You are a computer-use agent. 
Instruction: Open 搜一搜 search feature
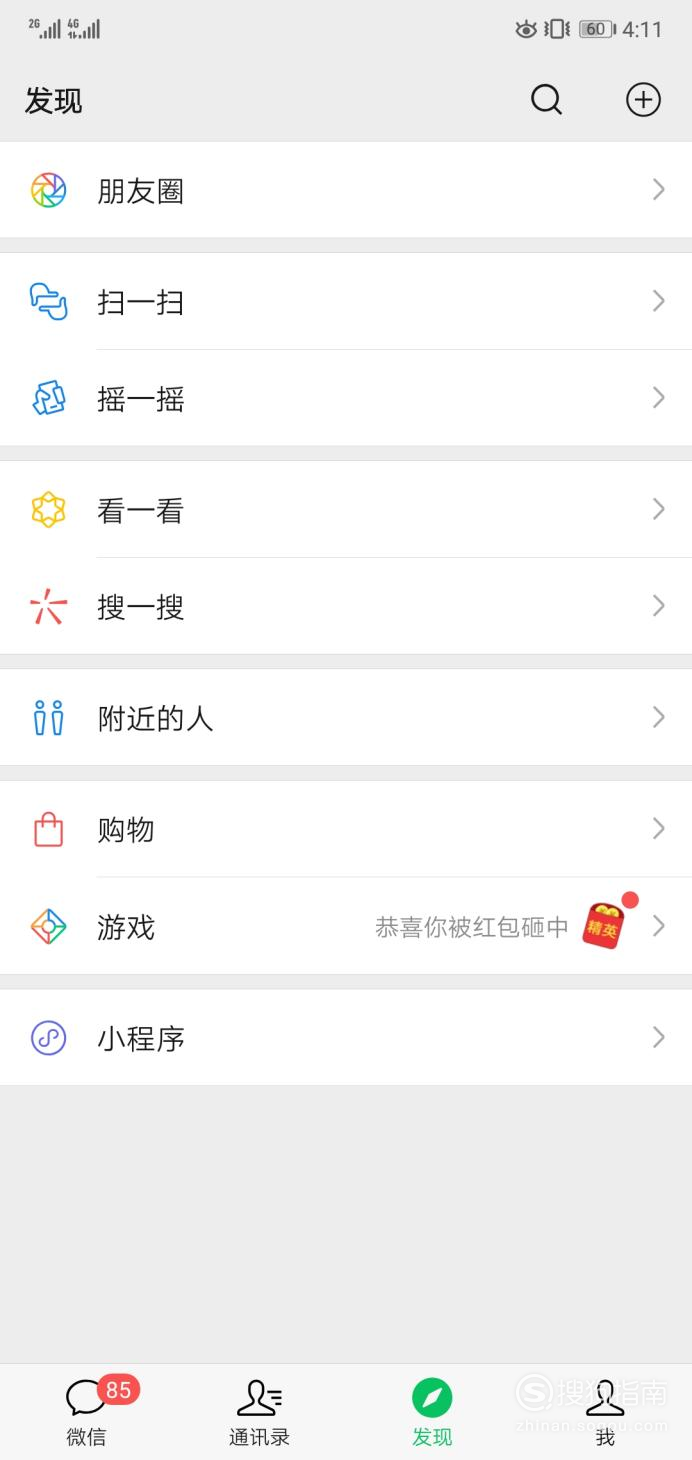[346, 606]
